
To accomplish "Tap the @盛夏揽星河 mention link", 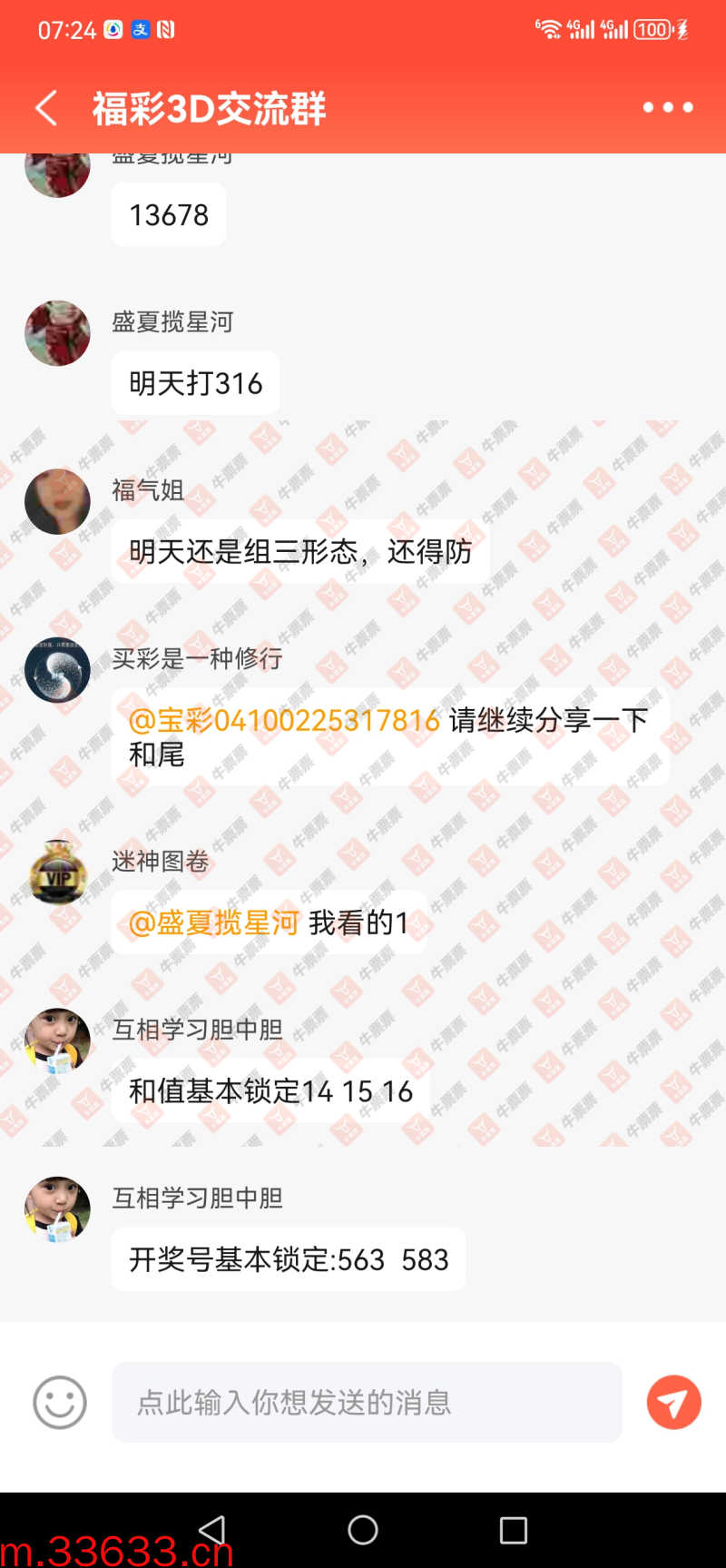I will click(214, 923).
